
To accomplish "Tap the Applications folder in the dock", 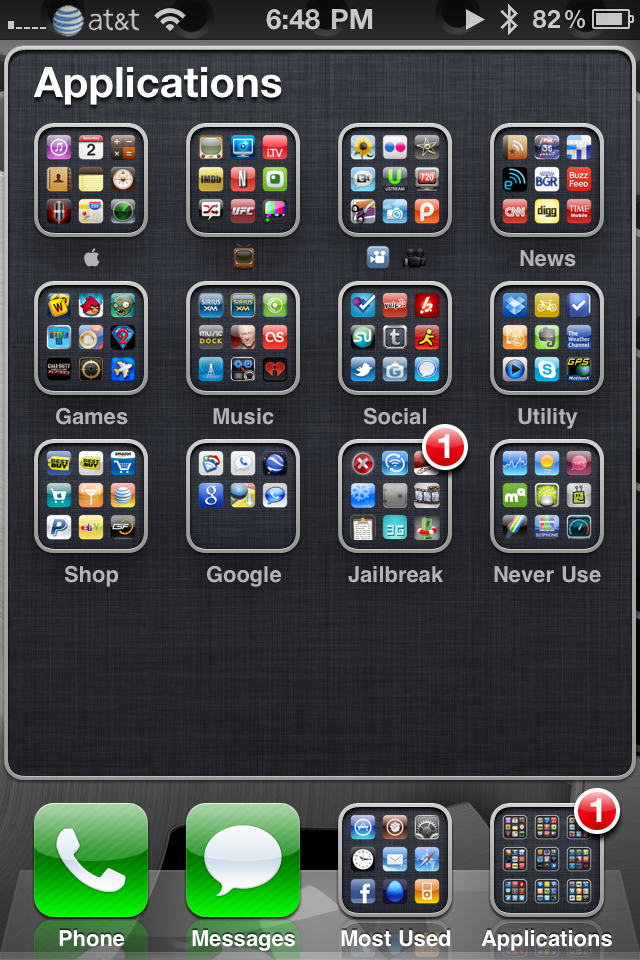I will [547, 860].
